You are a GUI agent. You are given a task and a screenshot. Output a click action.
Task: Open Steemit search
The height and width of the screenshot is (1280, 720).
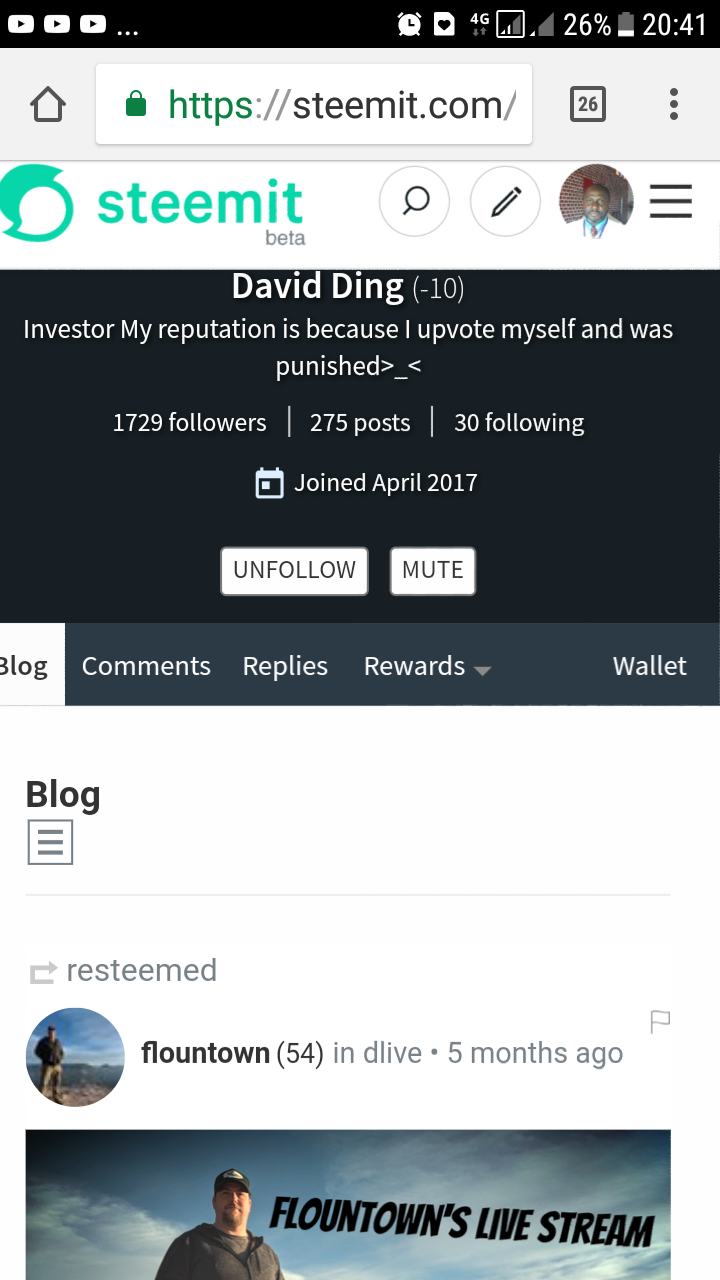[415, 202]
